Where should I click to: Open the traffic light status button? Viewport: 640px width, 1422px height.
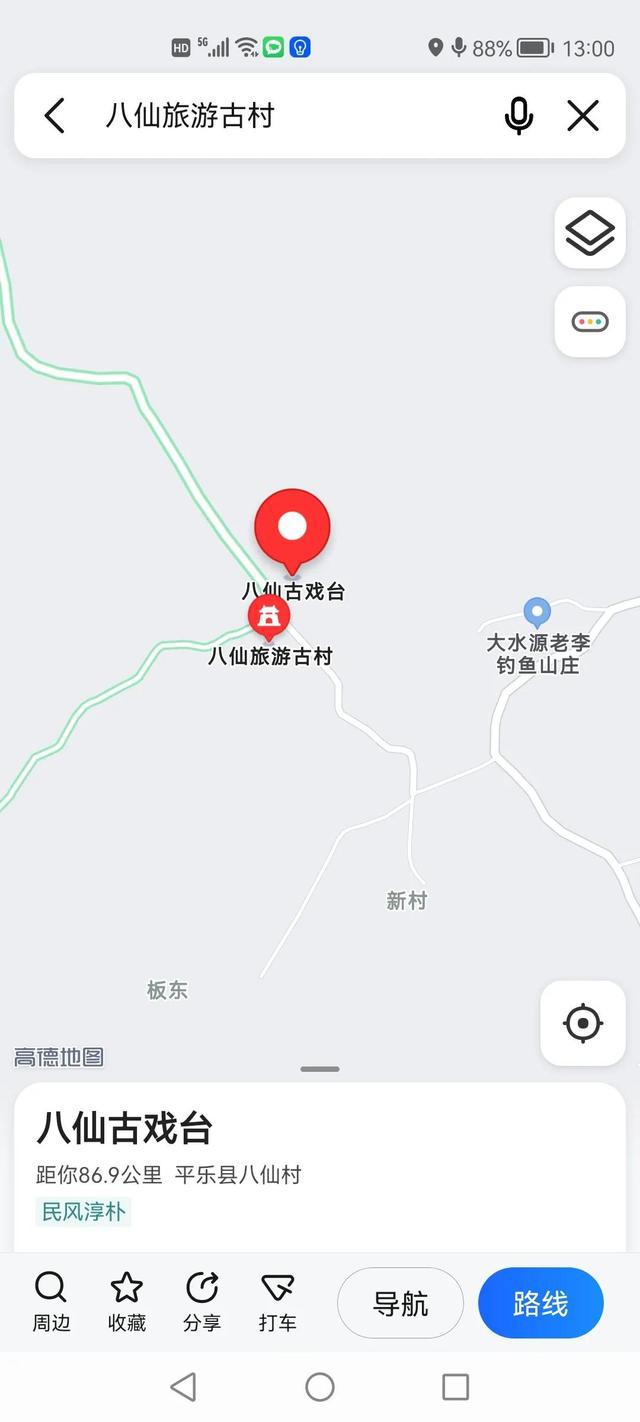(590, 322)
